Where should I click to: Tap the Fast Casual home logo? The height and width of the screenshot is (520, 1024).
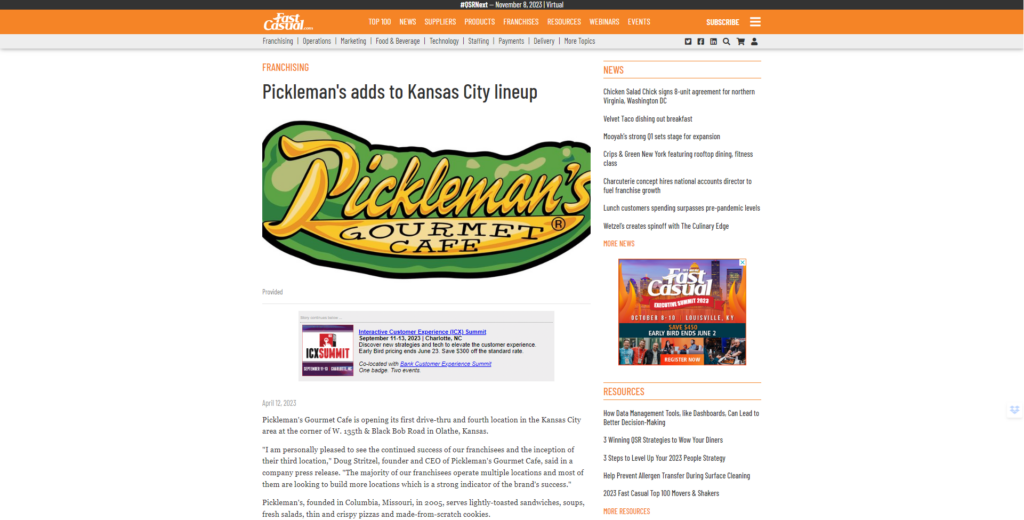289,22
